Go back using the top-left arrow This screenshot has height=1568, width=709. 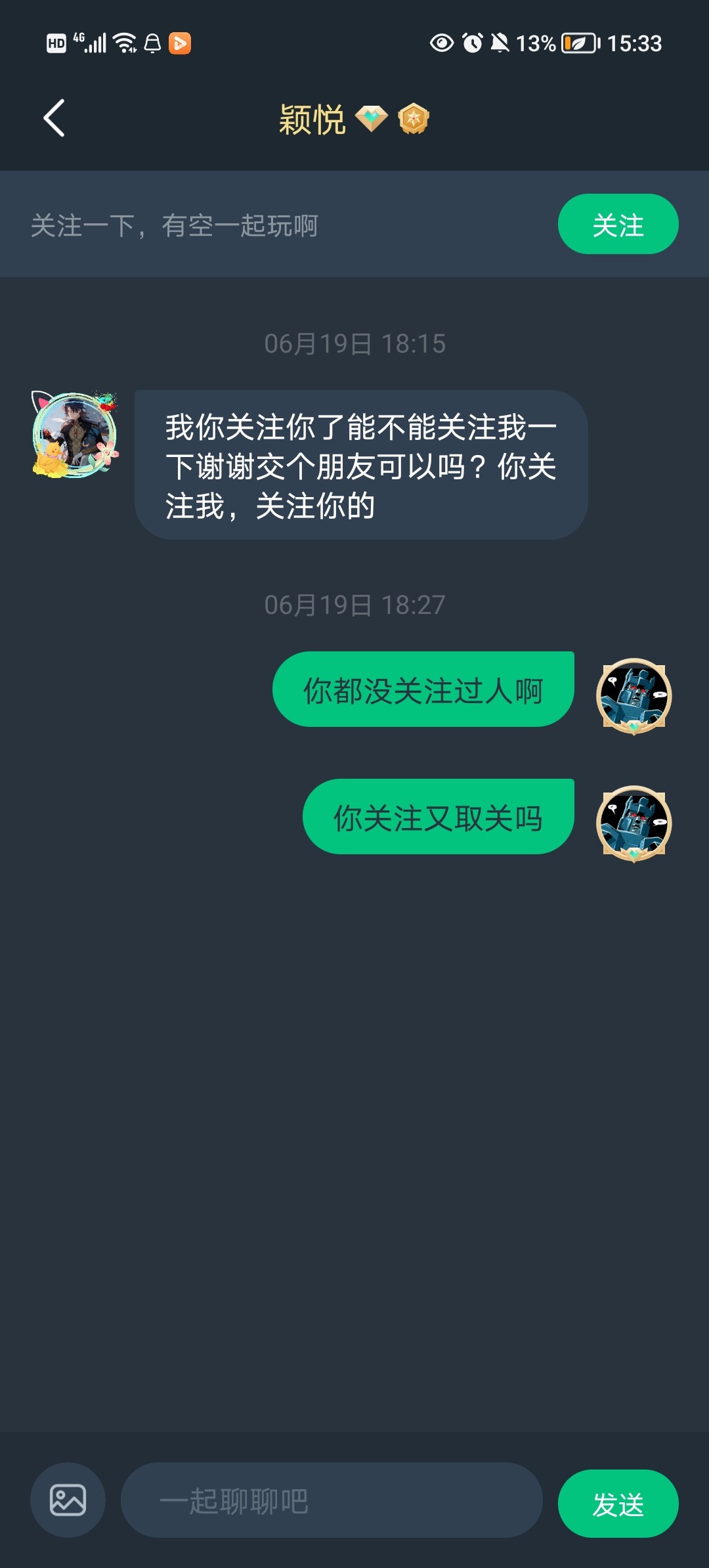pyautogui.click(x=54, y=118)
